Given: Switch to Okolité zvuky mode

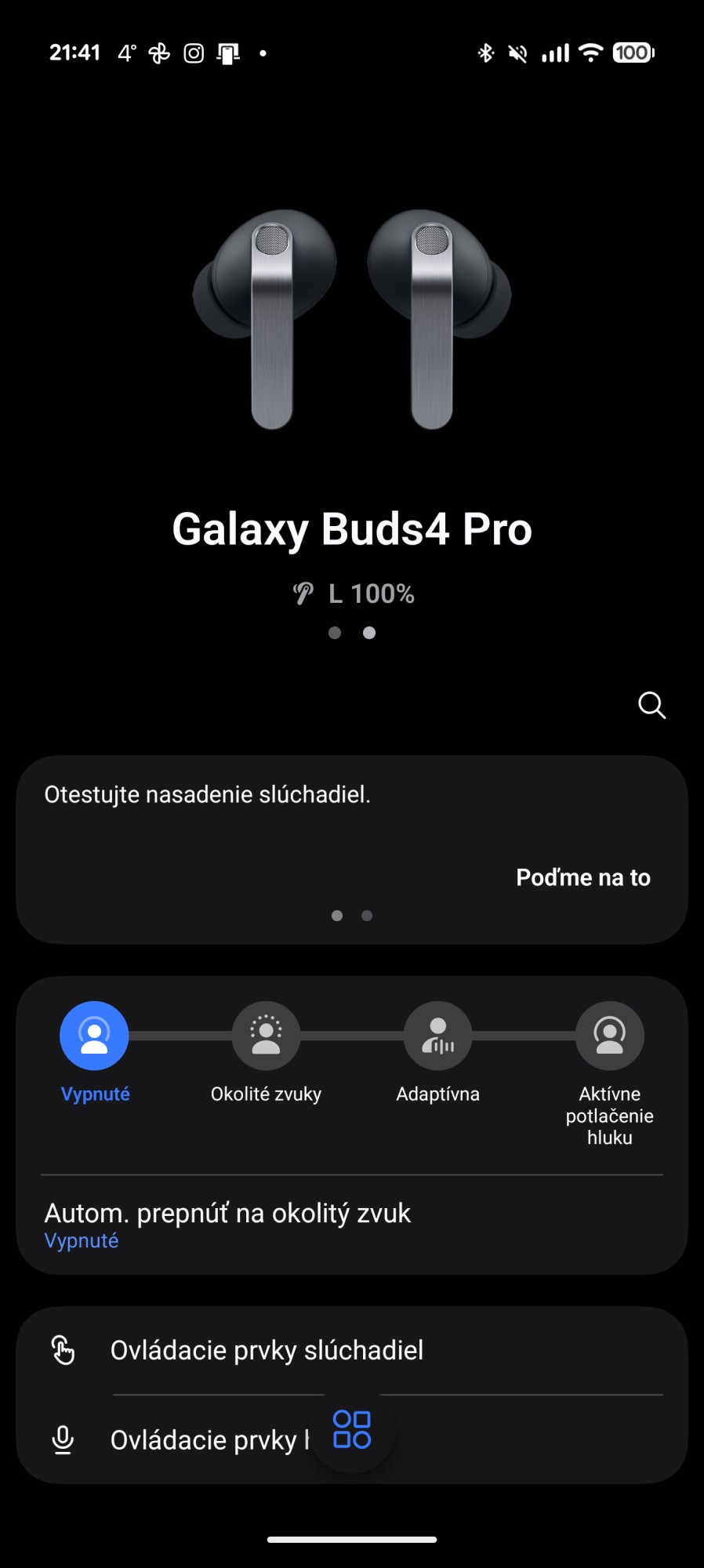Looking at the screenshot, I should point(266,1036).
